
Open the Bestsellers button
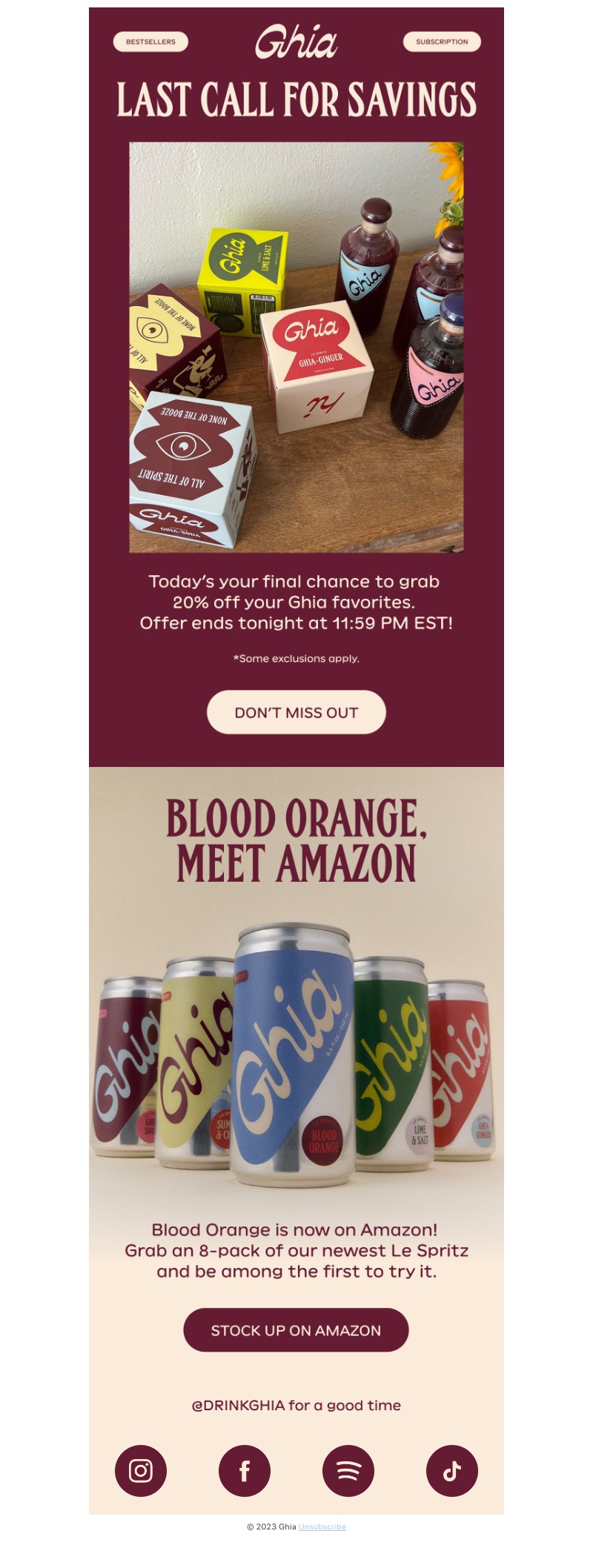coord(150,41)
